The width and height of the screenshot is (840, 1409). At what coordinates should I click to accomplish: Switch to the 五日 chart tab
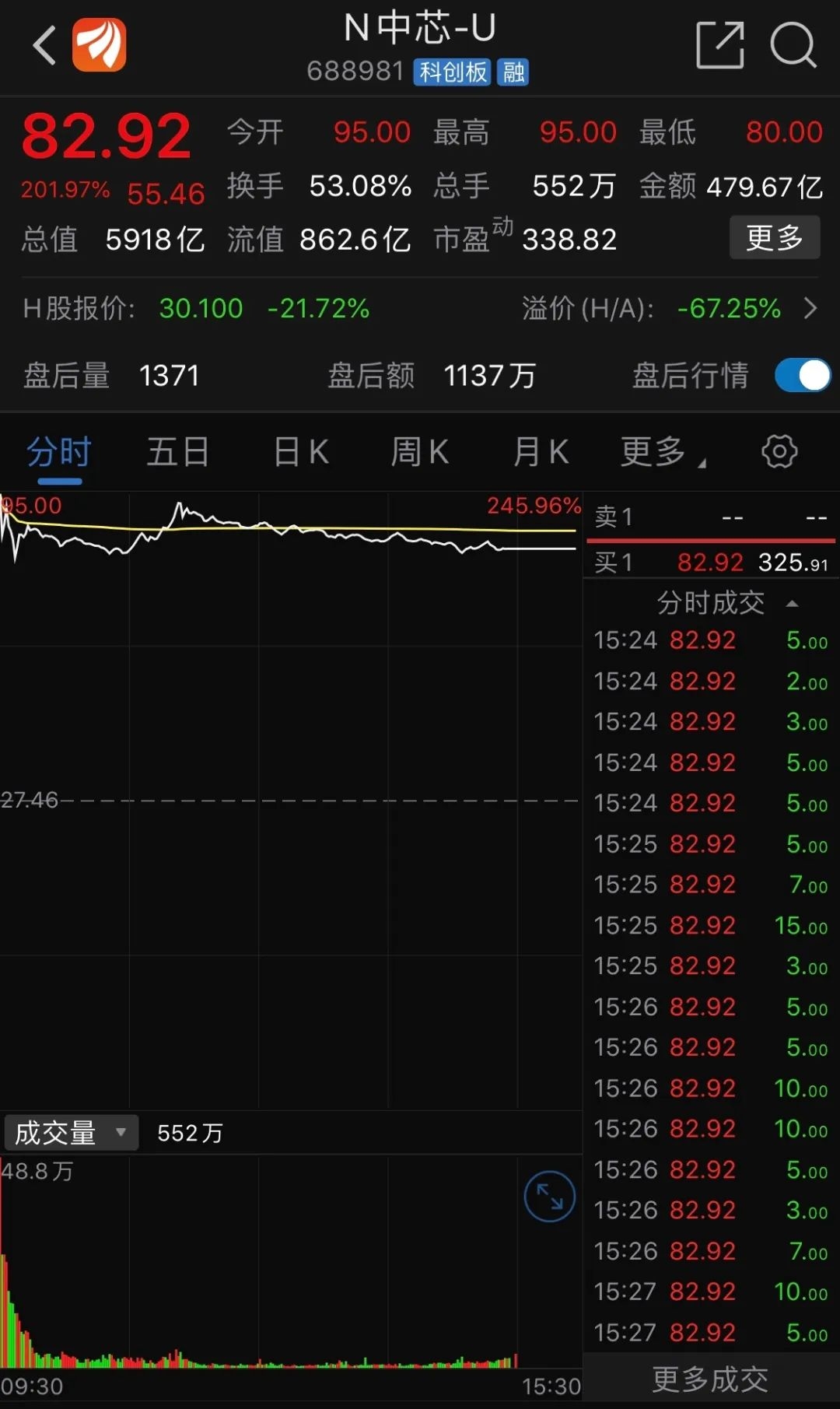pos(178,452)
